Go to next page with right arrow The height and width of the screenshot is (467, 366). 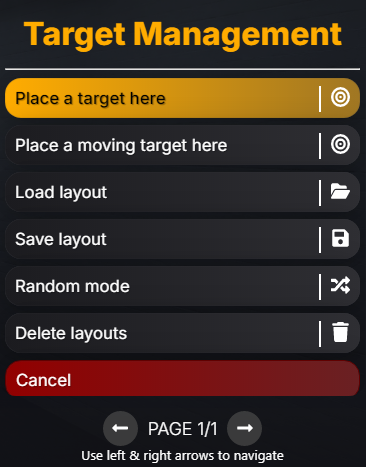(x=244, y=428)
